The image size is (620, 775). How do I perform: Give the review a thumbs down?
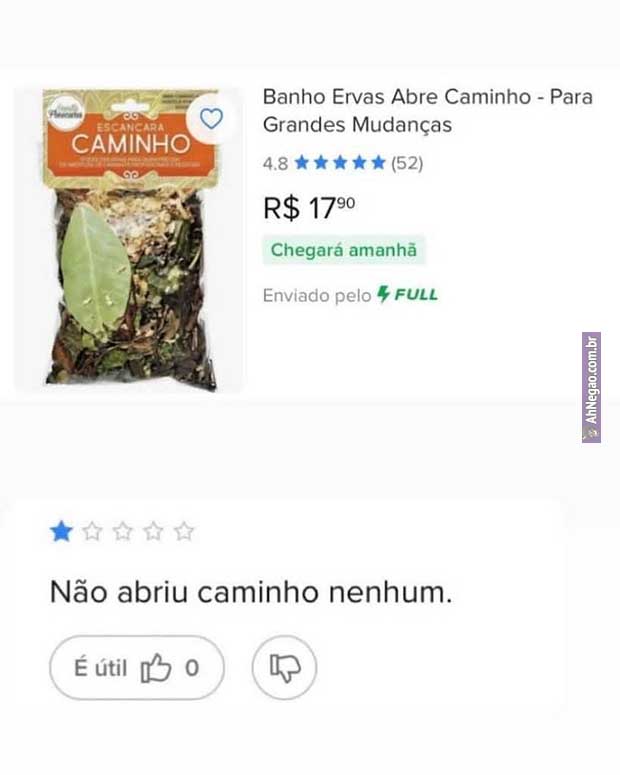(284, 668)
